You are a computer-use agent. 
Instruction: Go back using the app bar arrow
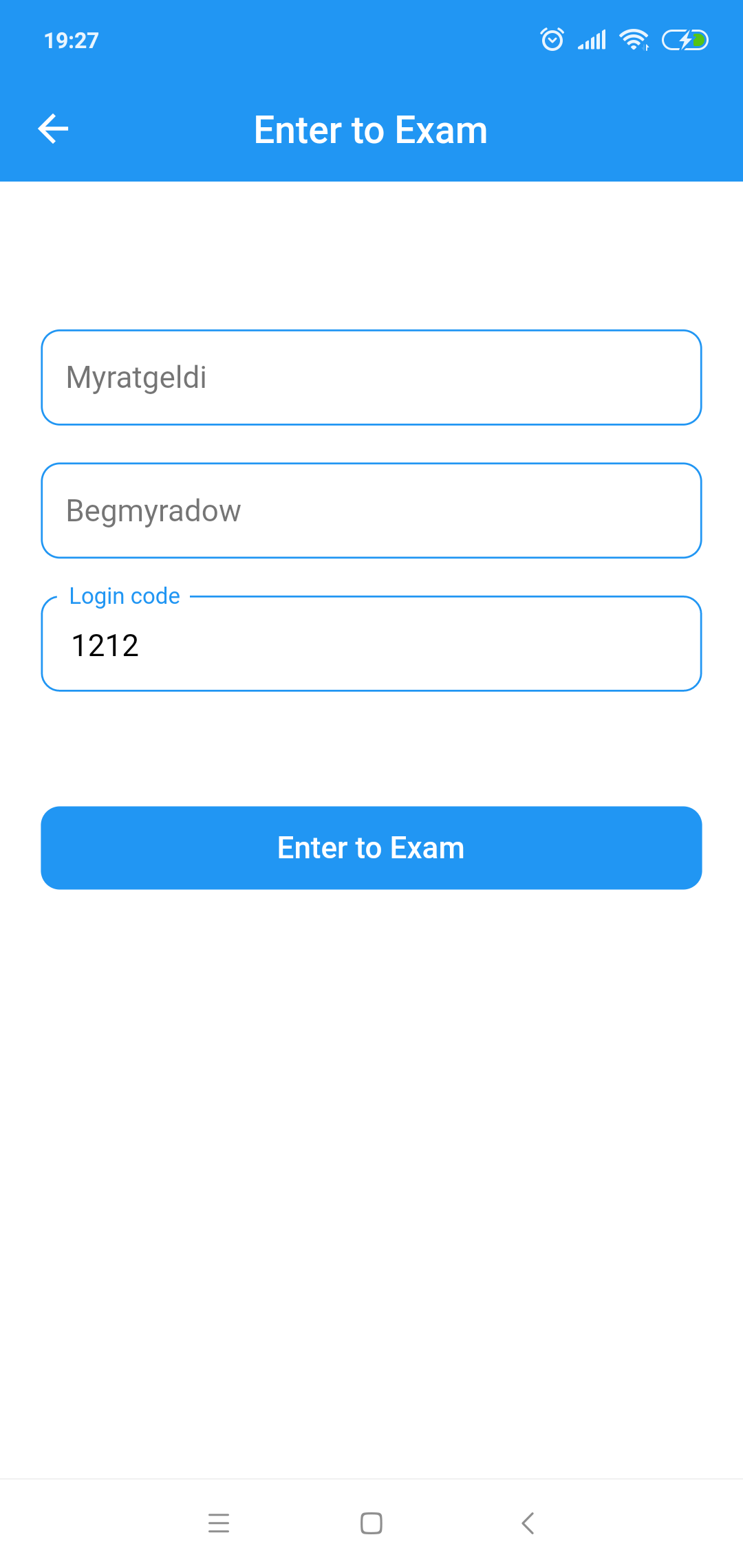(x=53, y=129)
